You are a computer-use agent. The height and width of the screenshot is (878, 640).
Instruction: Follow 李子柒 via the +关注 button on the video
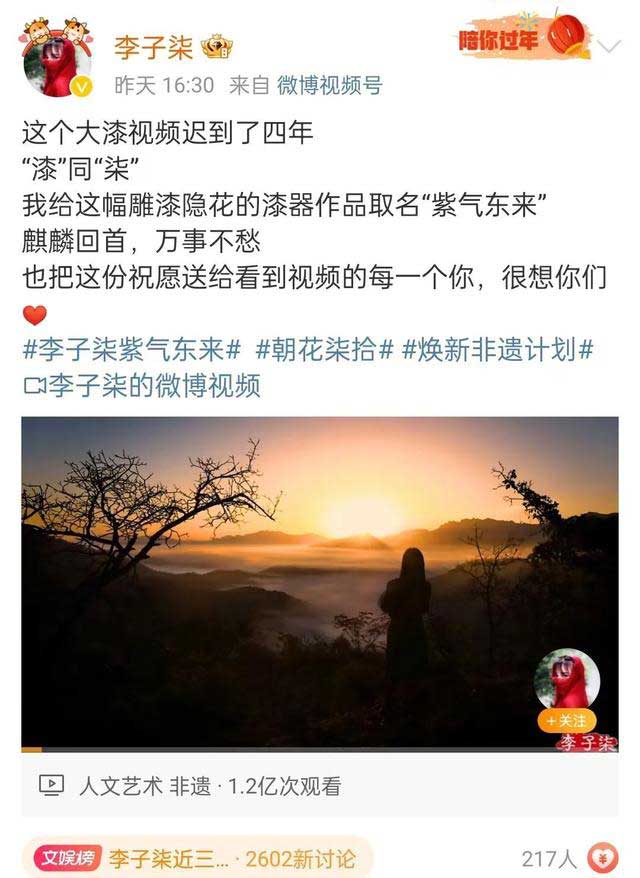(x=567, y=720)
